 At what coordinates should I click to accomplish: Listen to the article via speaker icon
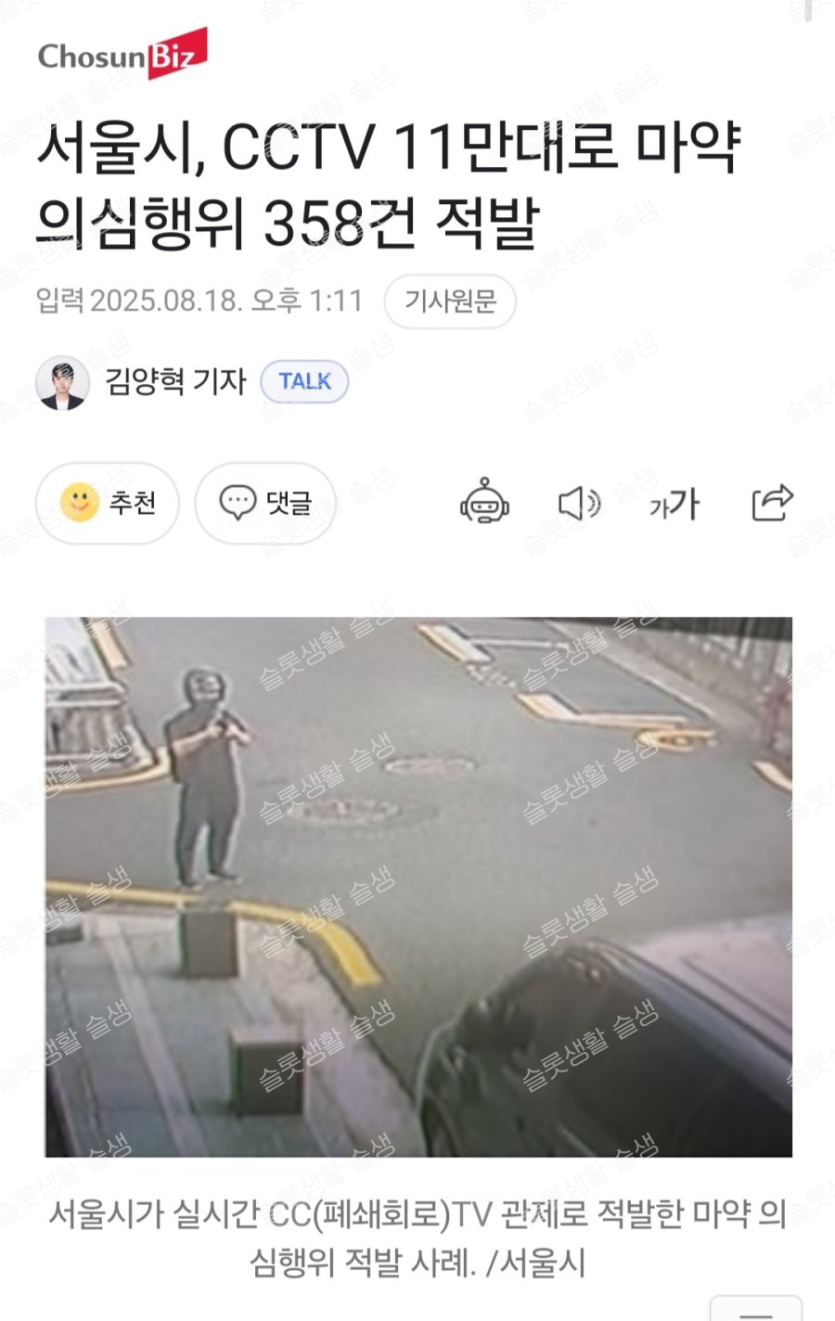click(579, 504)
